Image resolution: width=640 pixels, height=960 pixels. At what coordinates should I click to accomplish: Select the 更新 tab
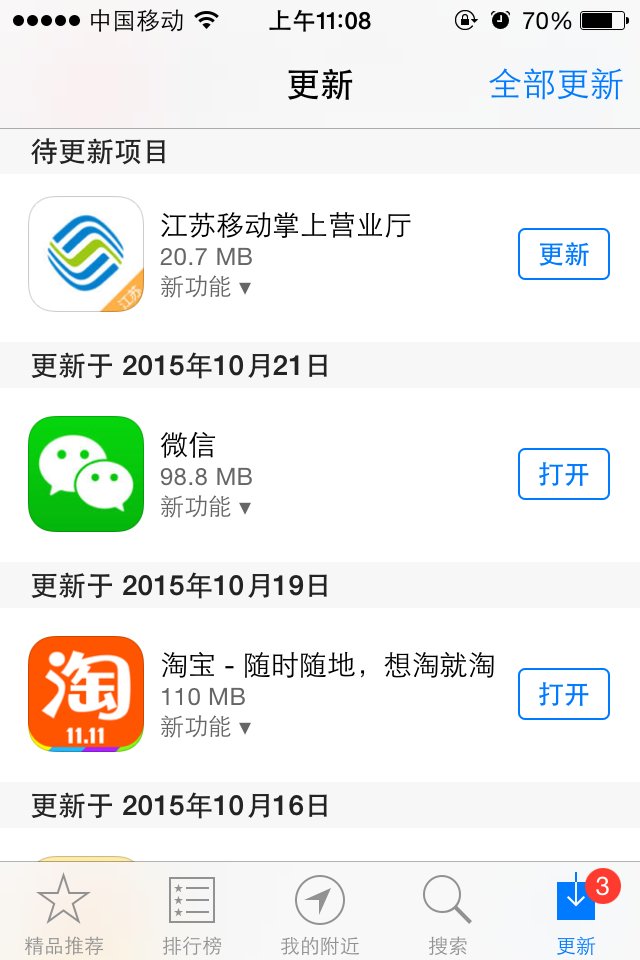point(576,914)
